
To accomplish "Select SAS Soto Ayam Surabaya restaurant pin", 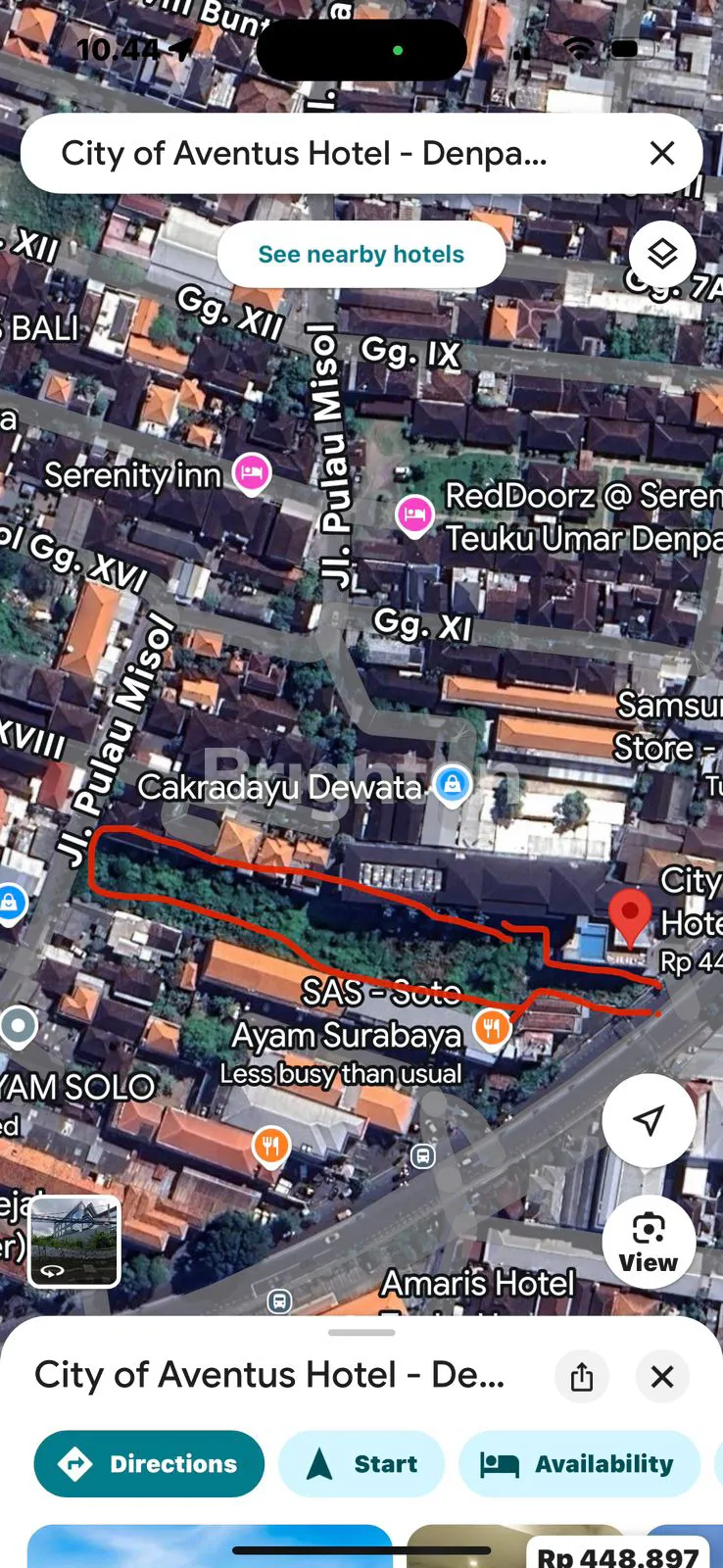I will [492, 1027].
